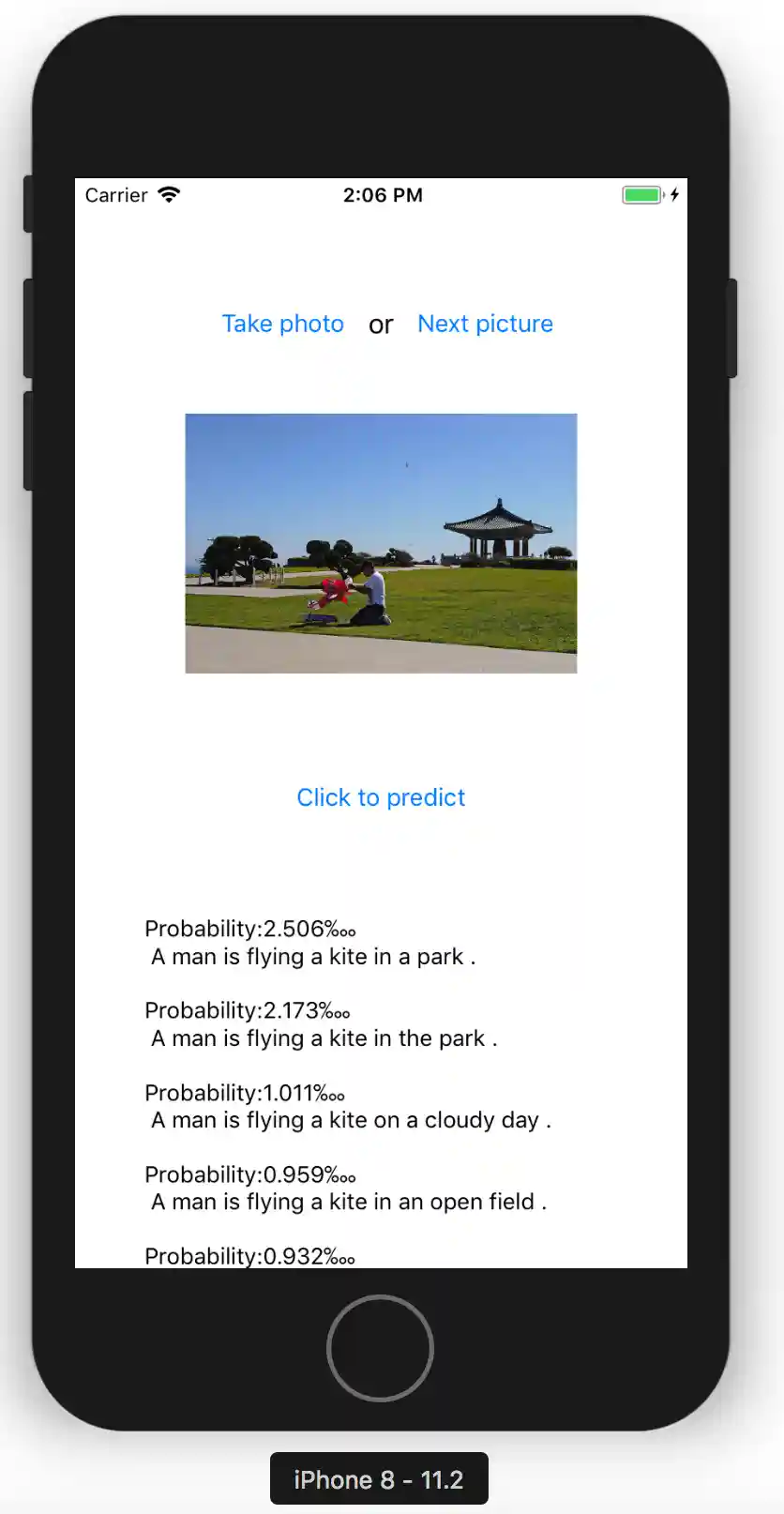Screen dimensions: 784x1514
Task: Run Click to predict
Action: (x=381, y=797)
